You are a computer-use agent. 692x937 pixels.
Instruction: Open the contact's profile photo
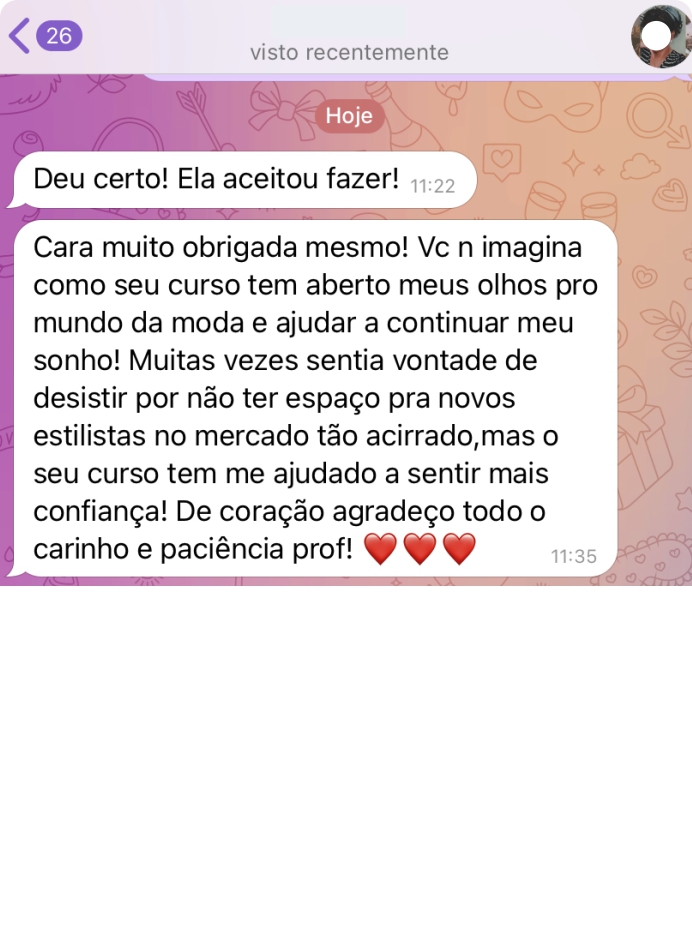click(x=660, y=36)
